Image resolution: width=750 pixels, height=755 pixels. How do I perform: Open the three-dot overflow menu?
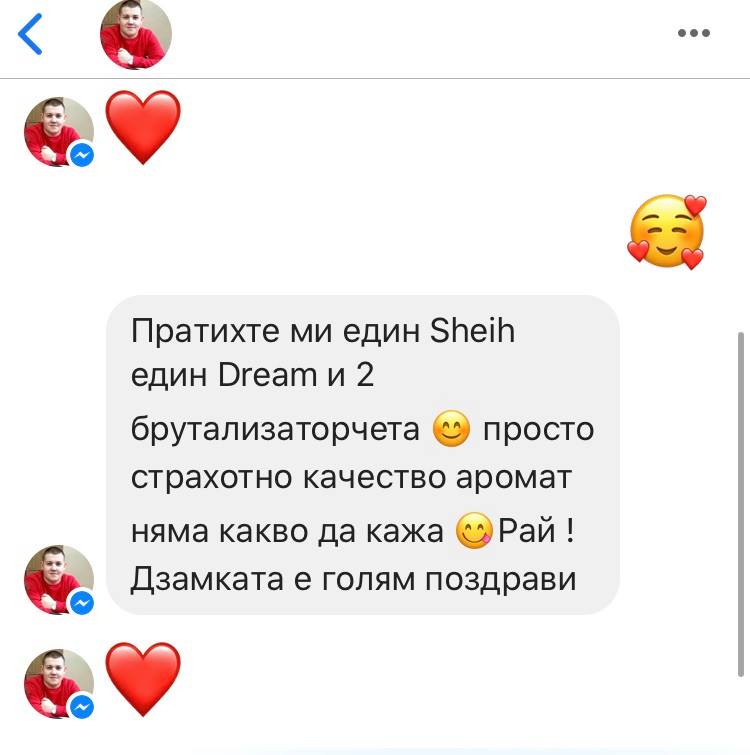(x=693, y=33)
